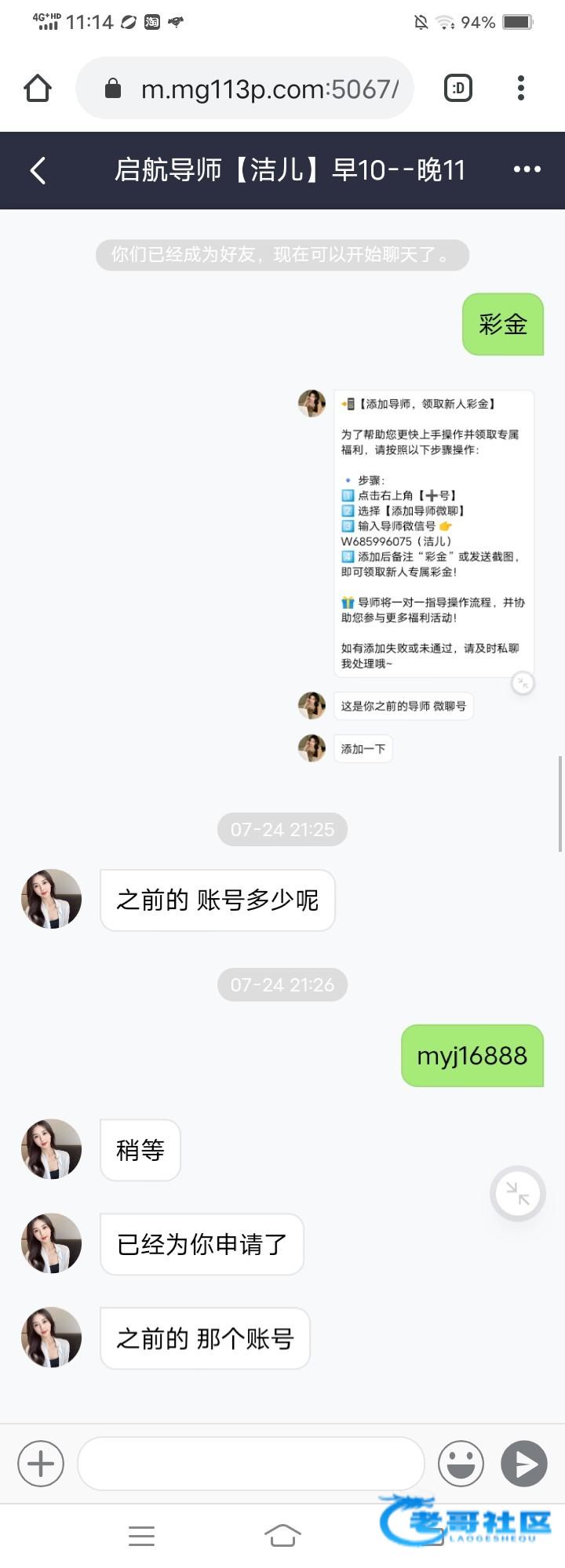Open the emoji picker
This screenshot has height=1568, width=565.
click(x=461, y=1464)
